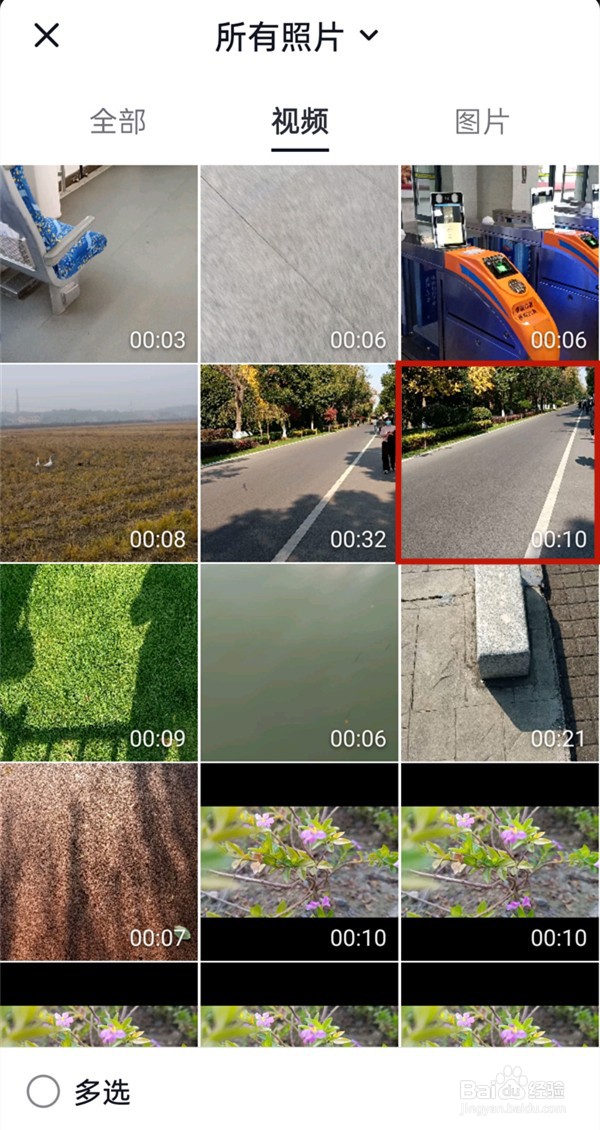Enable the 多选 multi-select option
Screen dimensions: 600x1130
[x=44, y=1092]
